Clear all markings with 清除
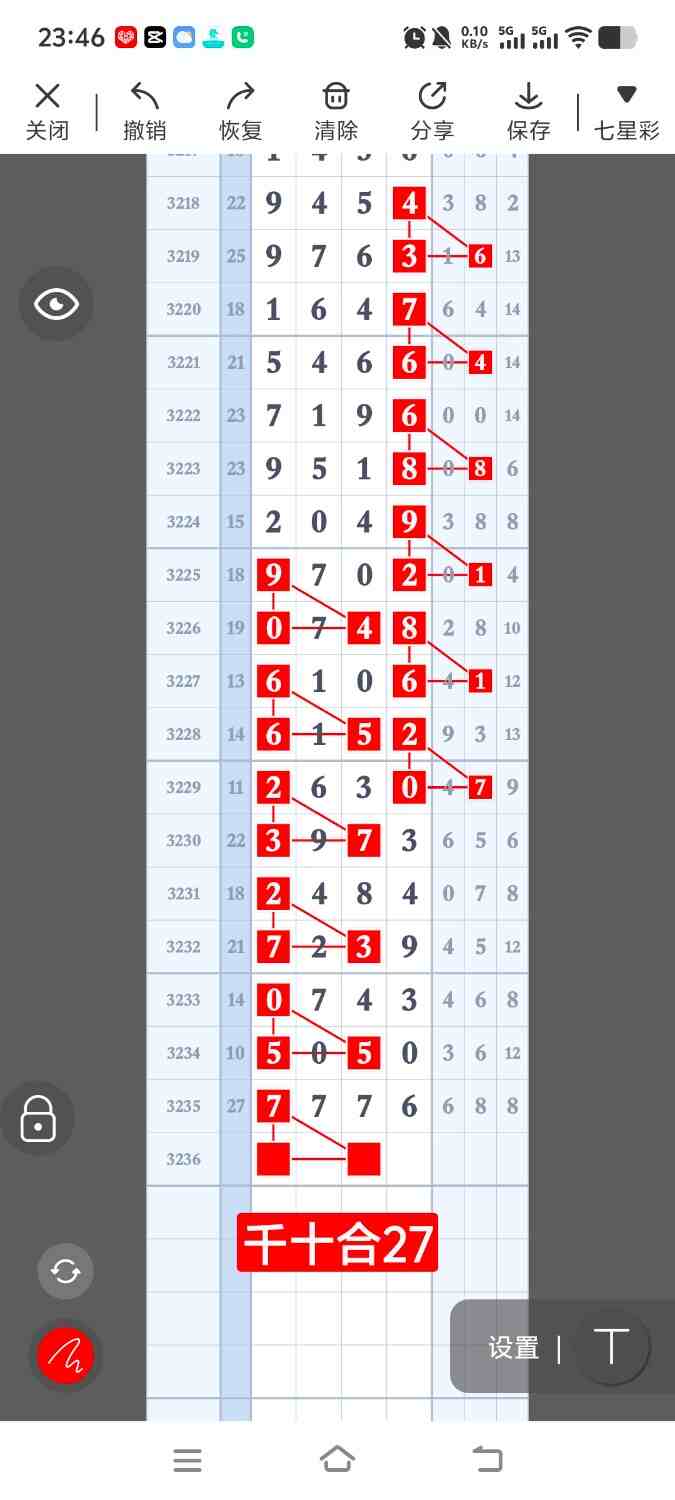 coord(336,111)
